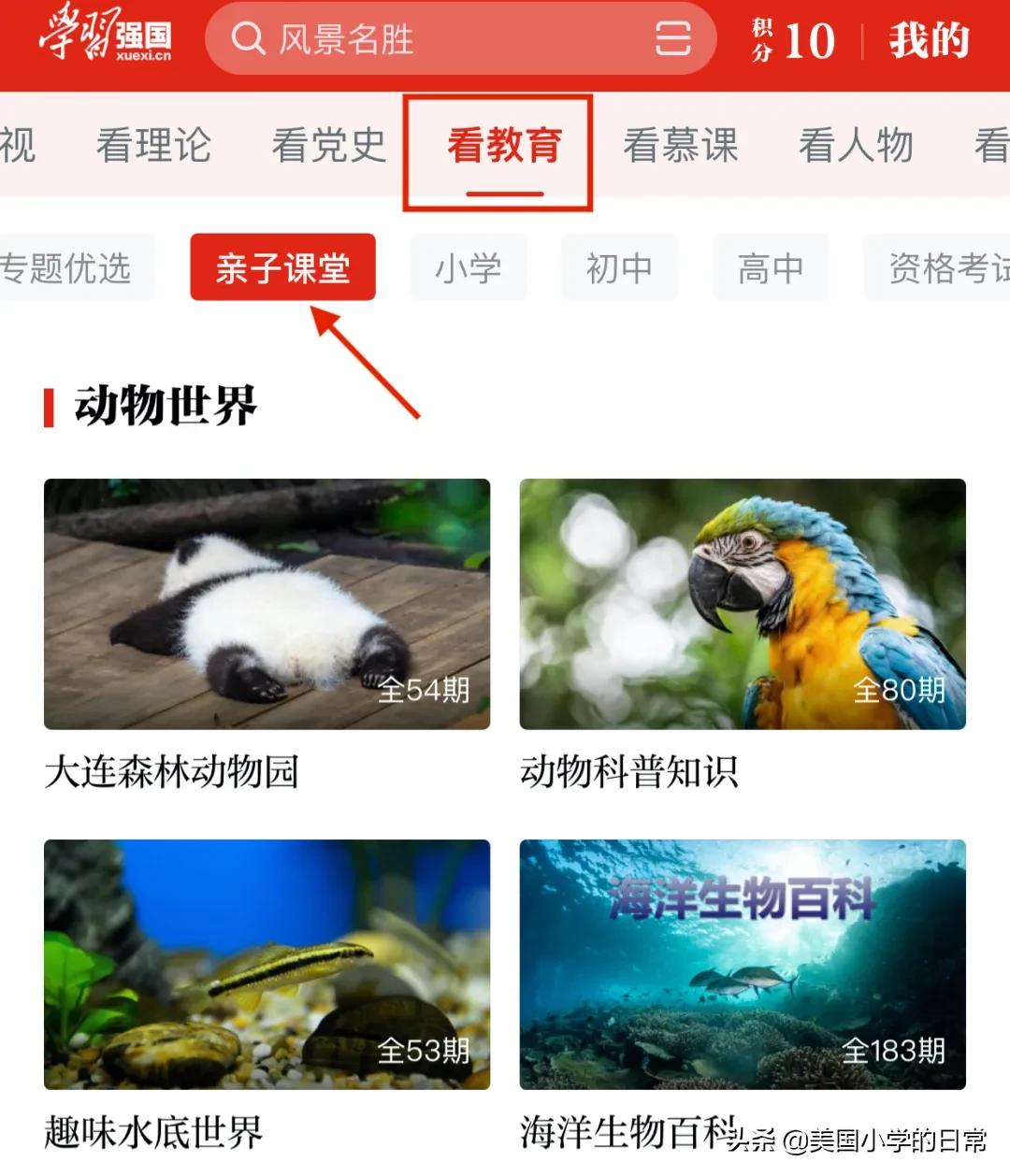This screenshot has height=1176, width=1010.
Task: Click the QR code scan icon
Action: tap(676, 41)
